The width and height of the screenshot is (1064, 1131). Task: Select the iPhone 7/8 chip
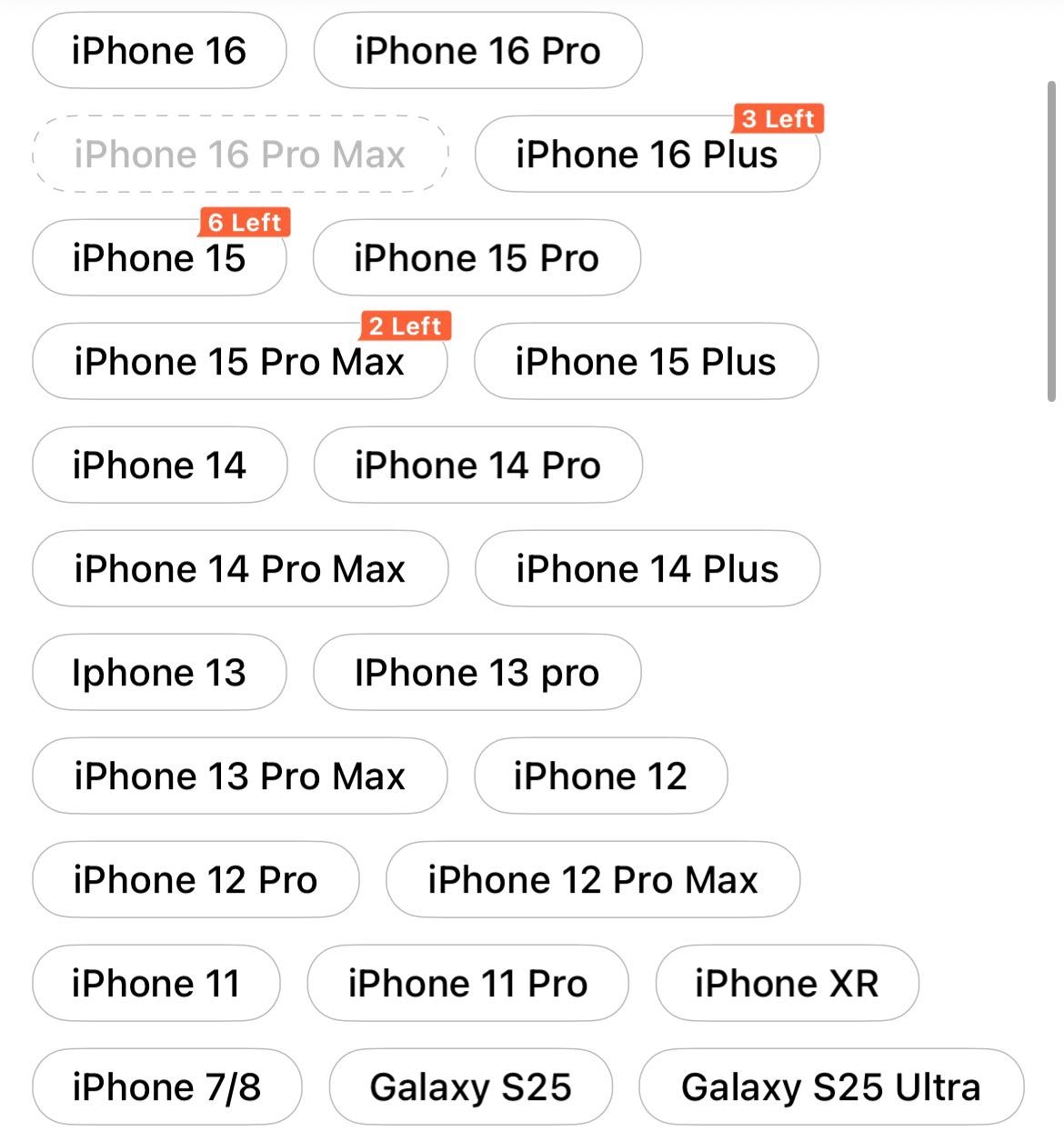click(166, 1087)
